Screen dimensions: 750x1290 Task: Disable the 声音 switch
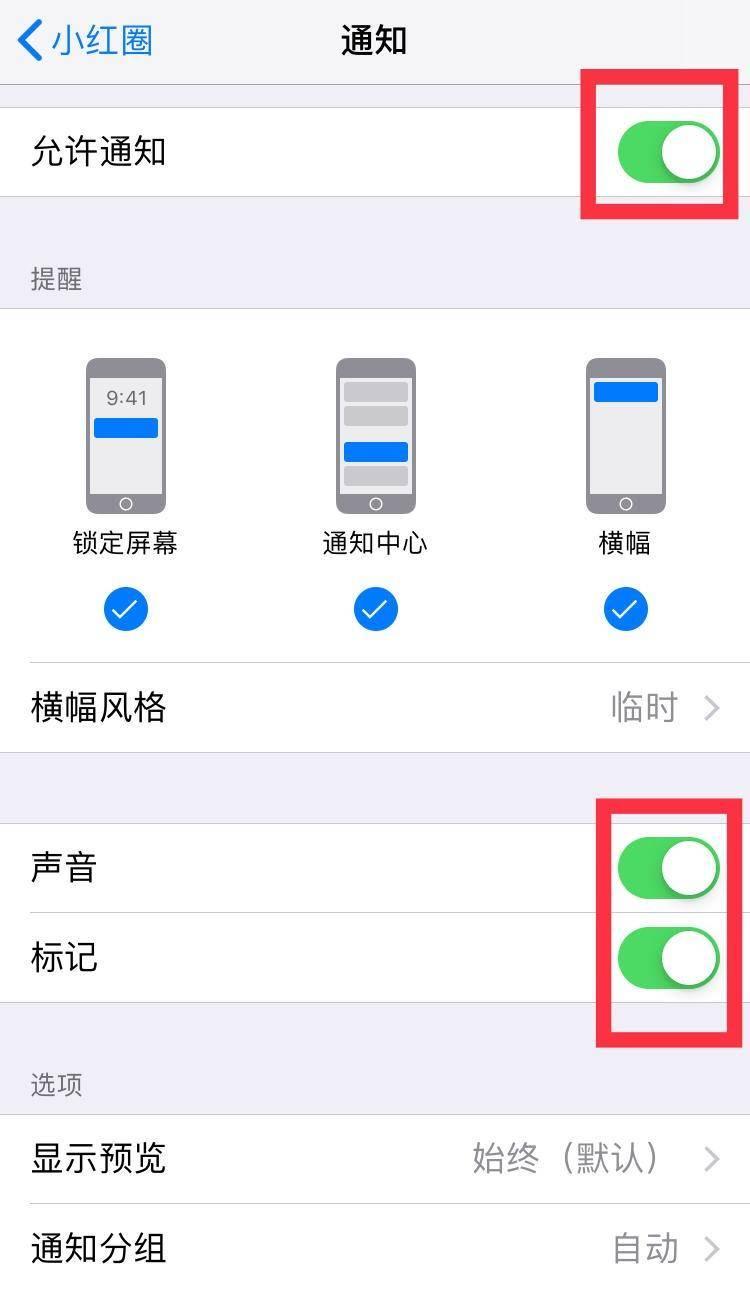pos(668,868)
